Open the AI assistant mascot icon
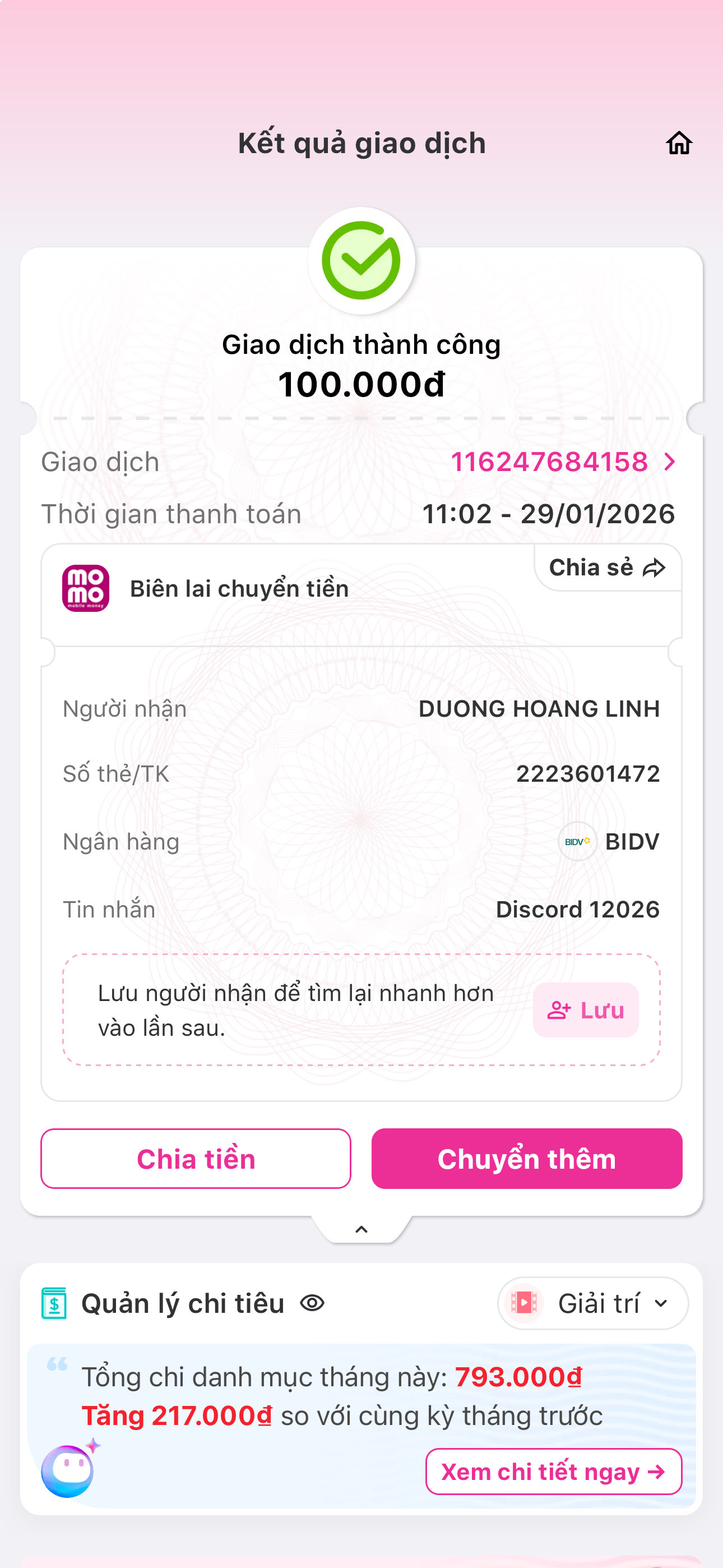The image size is (723, 1568). pyautogui.click(x=68, y=1470)
